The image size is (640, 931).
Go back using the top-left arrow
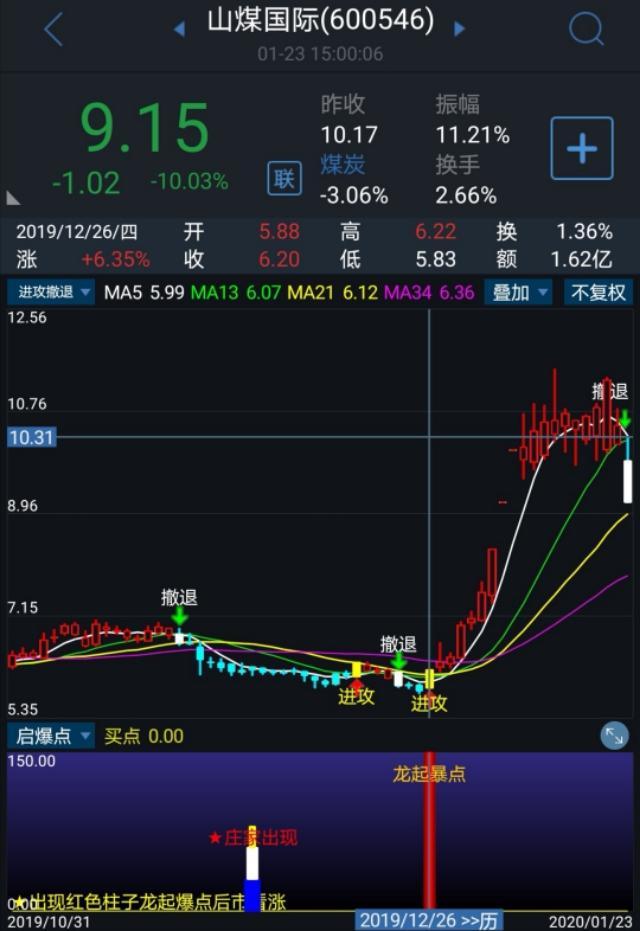point(53,30)
